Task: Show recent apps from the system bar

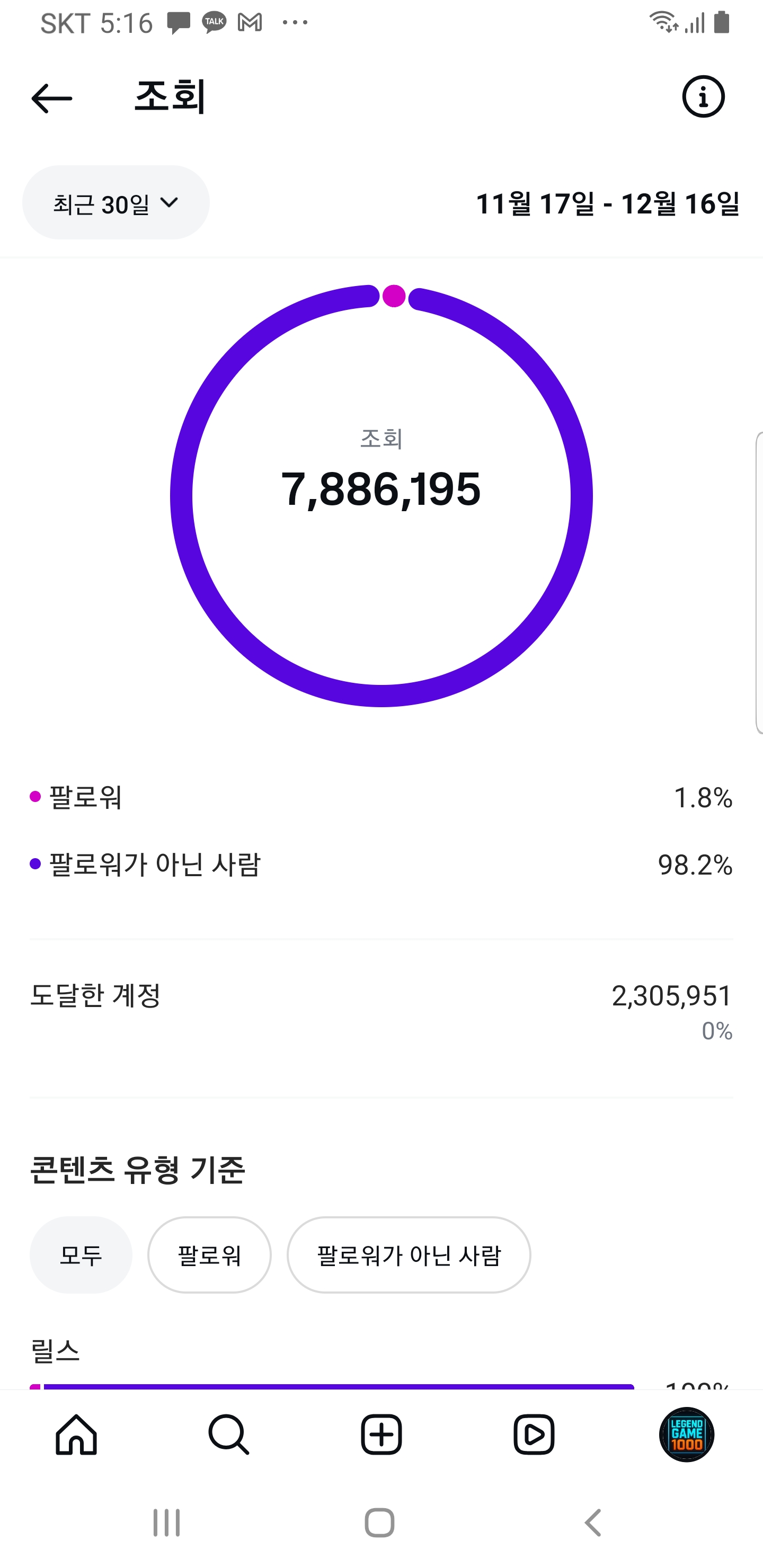Action: 166,1522
